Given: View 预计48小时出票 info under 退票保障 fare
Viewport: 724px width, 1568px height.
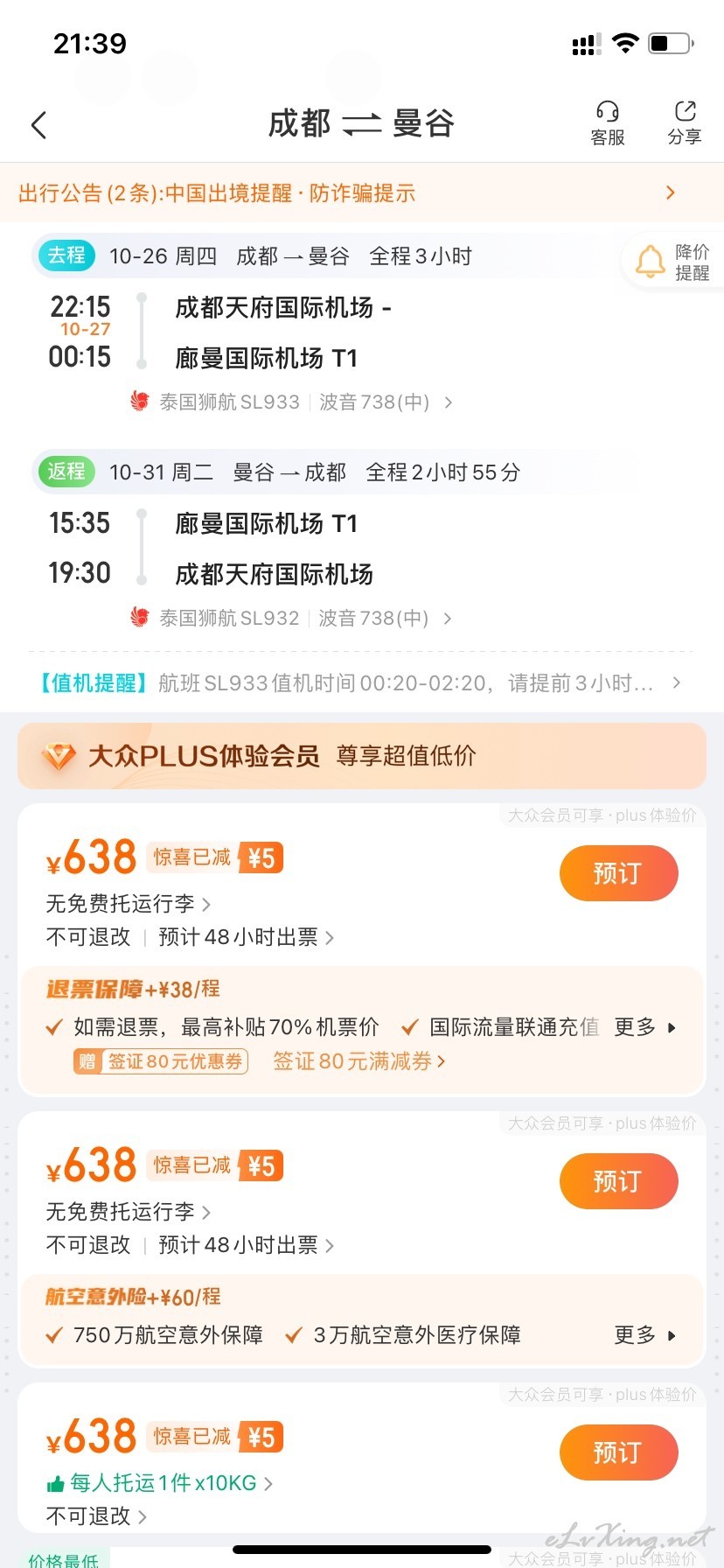Looking at the screenshot, I should 246,937.
